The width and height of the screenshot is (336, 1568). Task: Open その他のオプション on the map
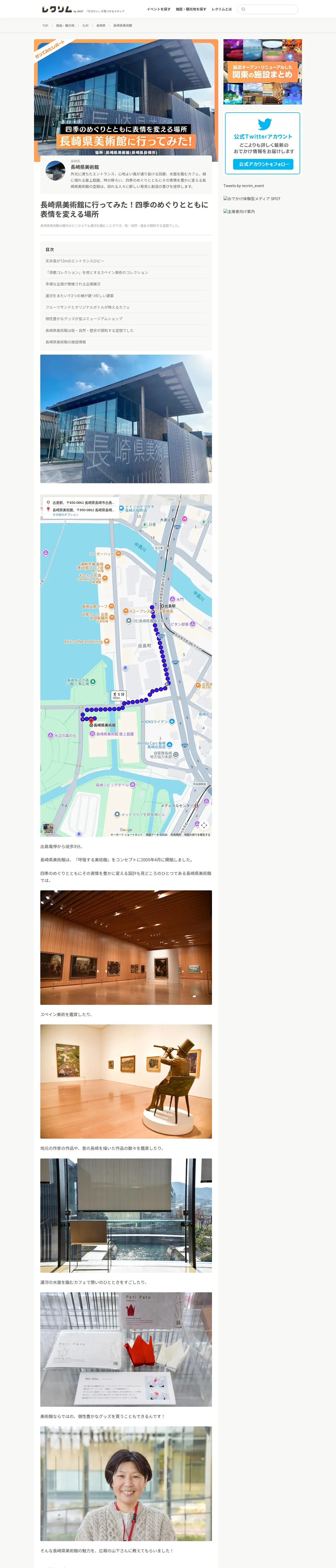coord(65,514)
